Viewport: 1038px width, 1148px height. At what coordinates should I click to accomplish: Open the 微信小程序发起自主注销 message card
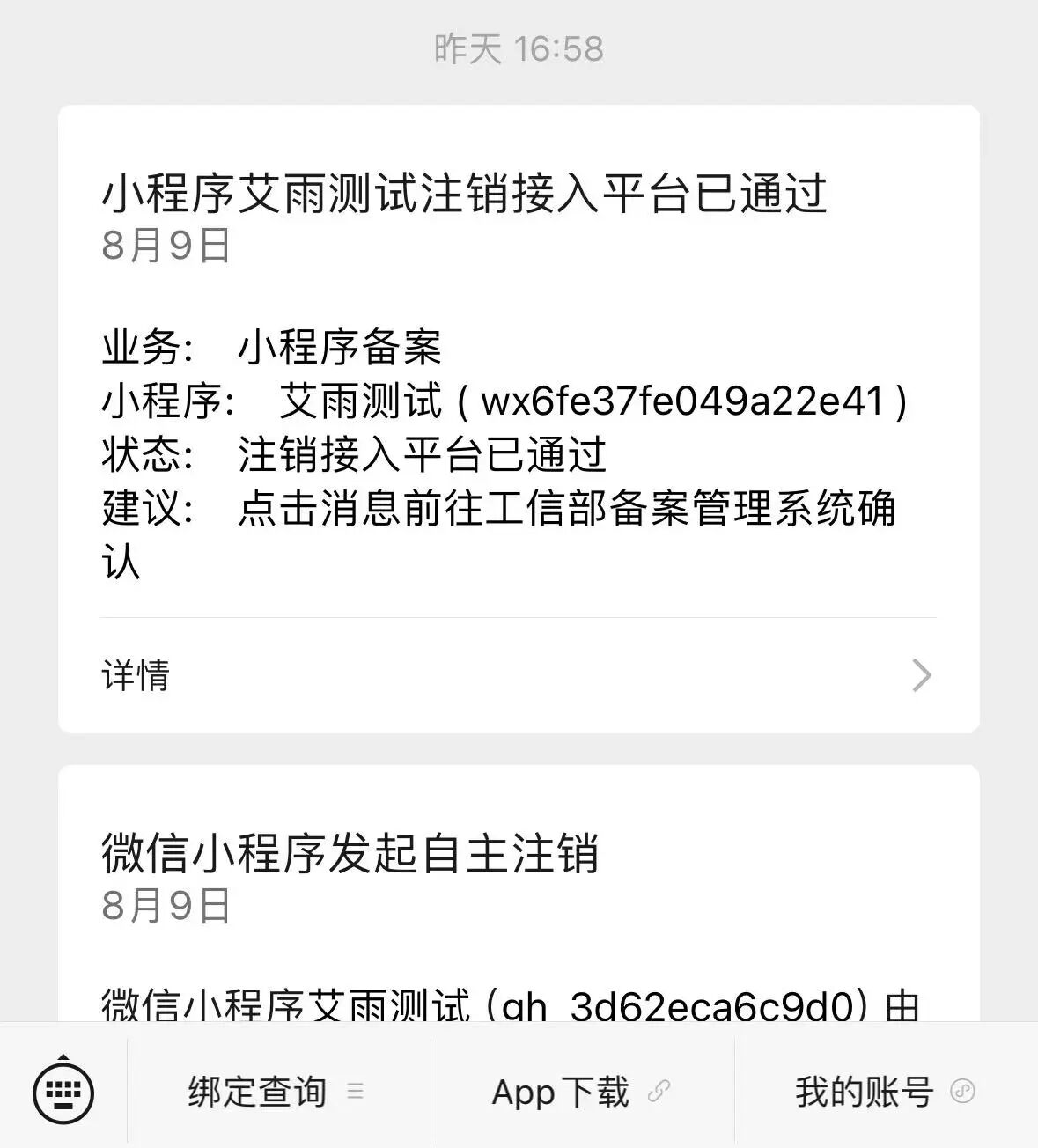point(519,893)
